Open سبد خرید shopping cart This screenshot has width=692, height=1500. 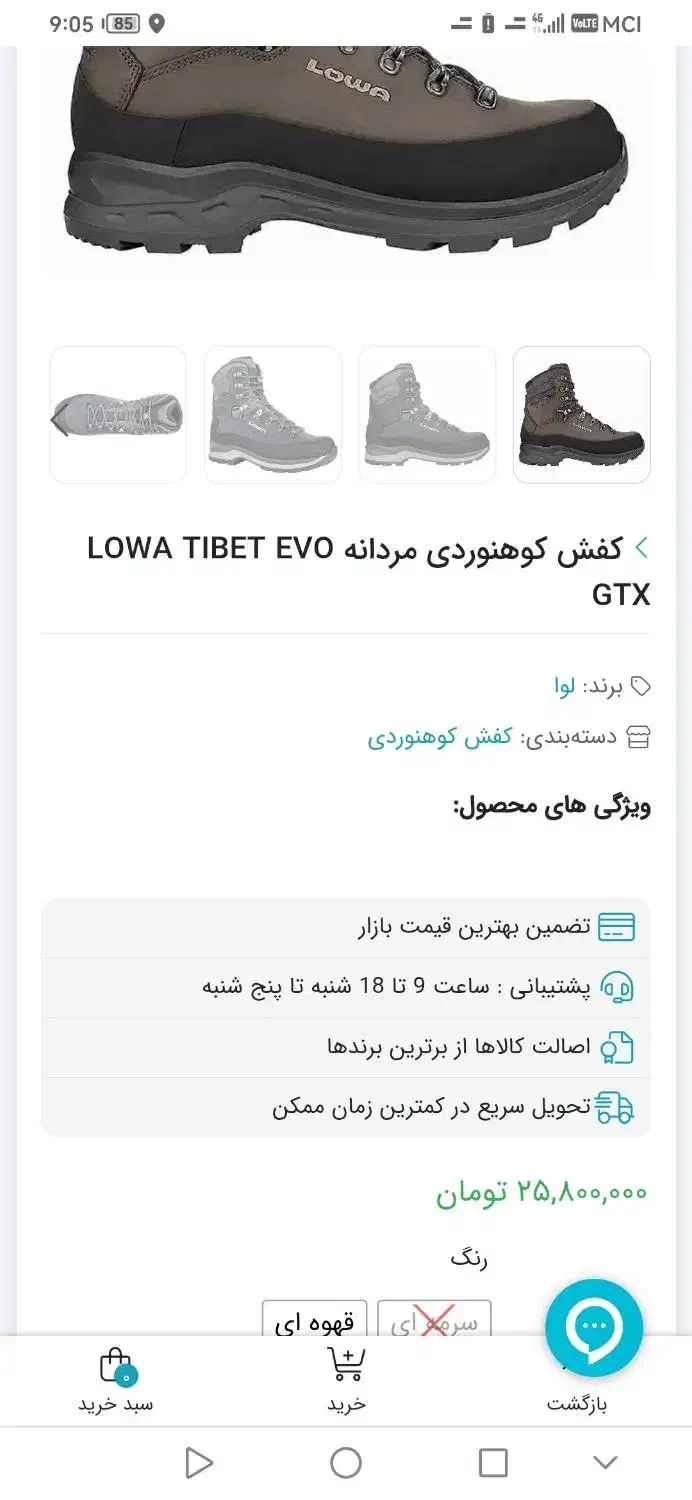(x=116, y=1380)
